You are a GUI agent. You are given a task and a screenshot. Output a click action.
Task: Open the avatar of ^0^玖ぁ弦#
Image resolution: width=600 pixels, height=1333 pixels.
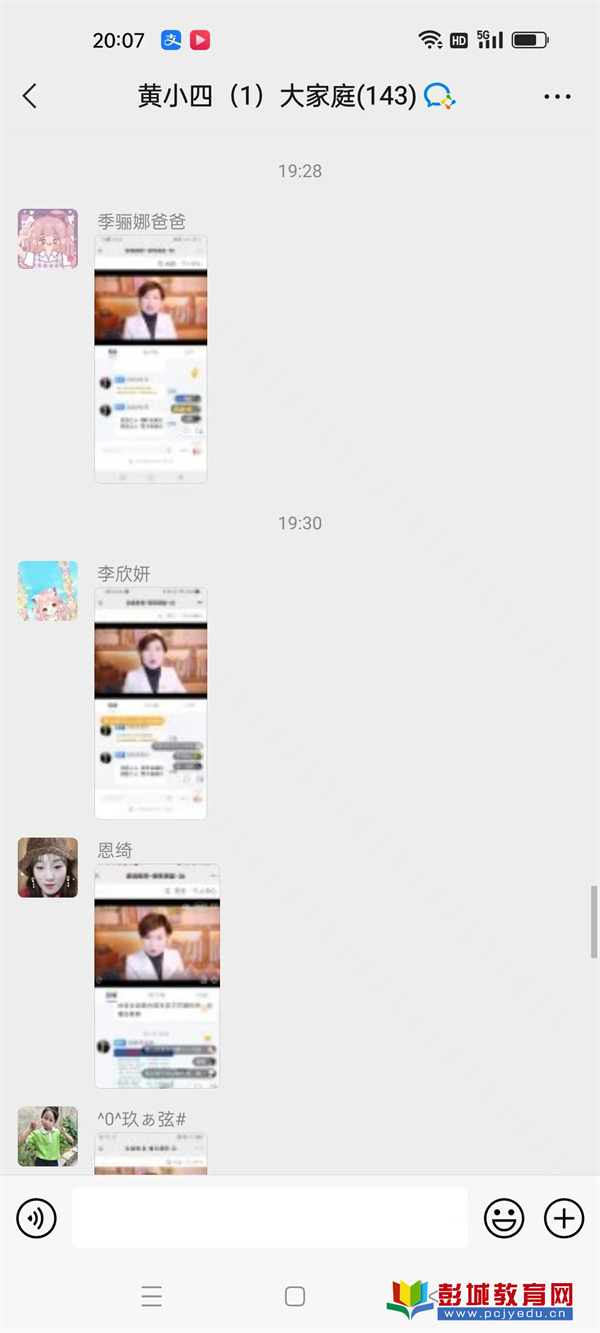pyautogui.click(x=48, y=1136)
